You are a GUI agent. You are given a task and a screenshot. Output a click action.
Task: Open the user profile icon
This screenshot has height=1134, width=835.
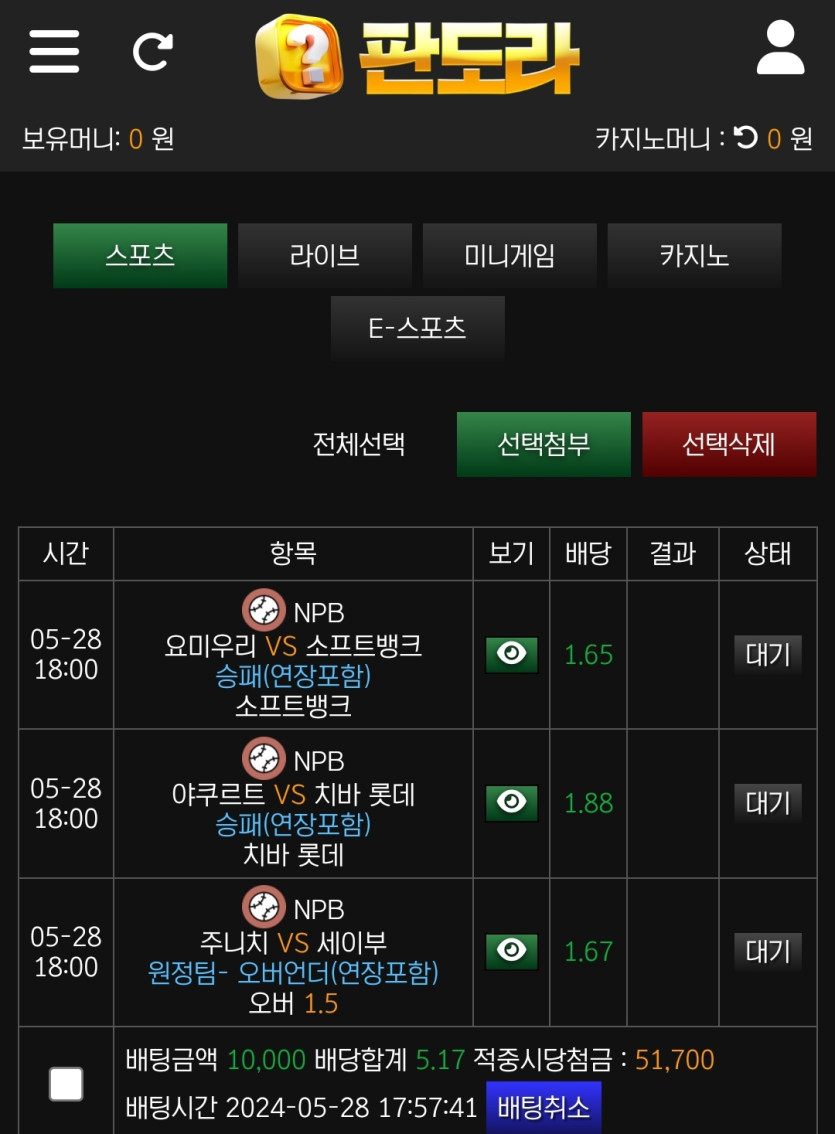click(780, 50)
